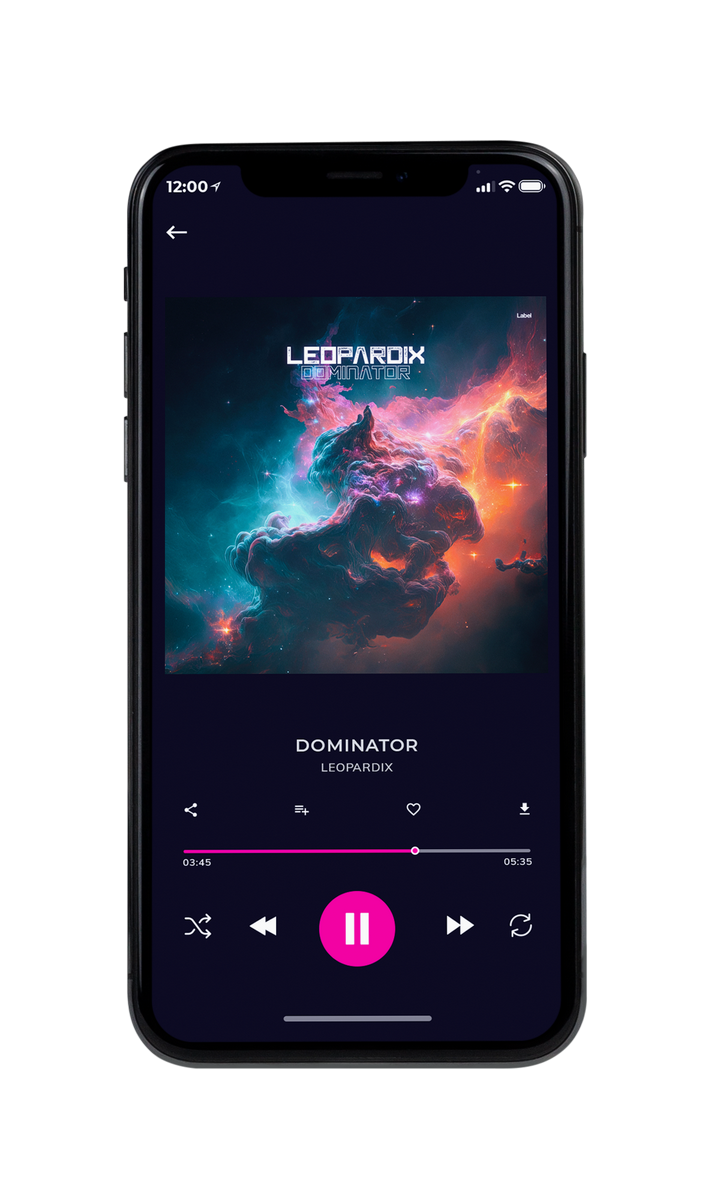Add this song to a playlist

tap(301, 810)
